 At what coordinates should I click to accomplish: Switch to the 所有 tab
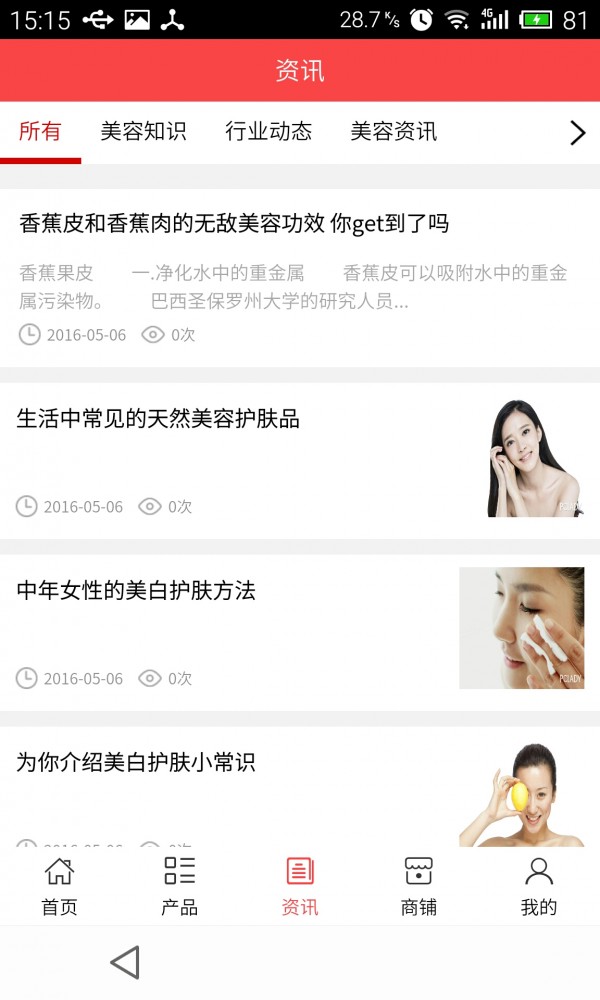[x=40, y=131]
